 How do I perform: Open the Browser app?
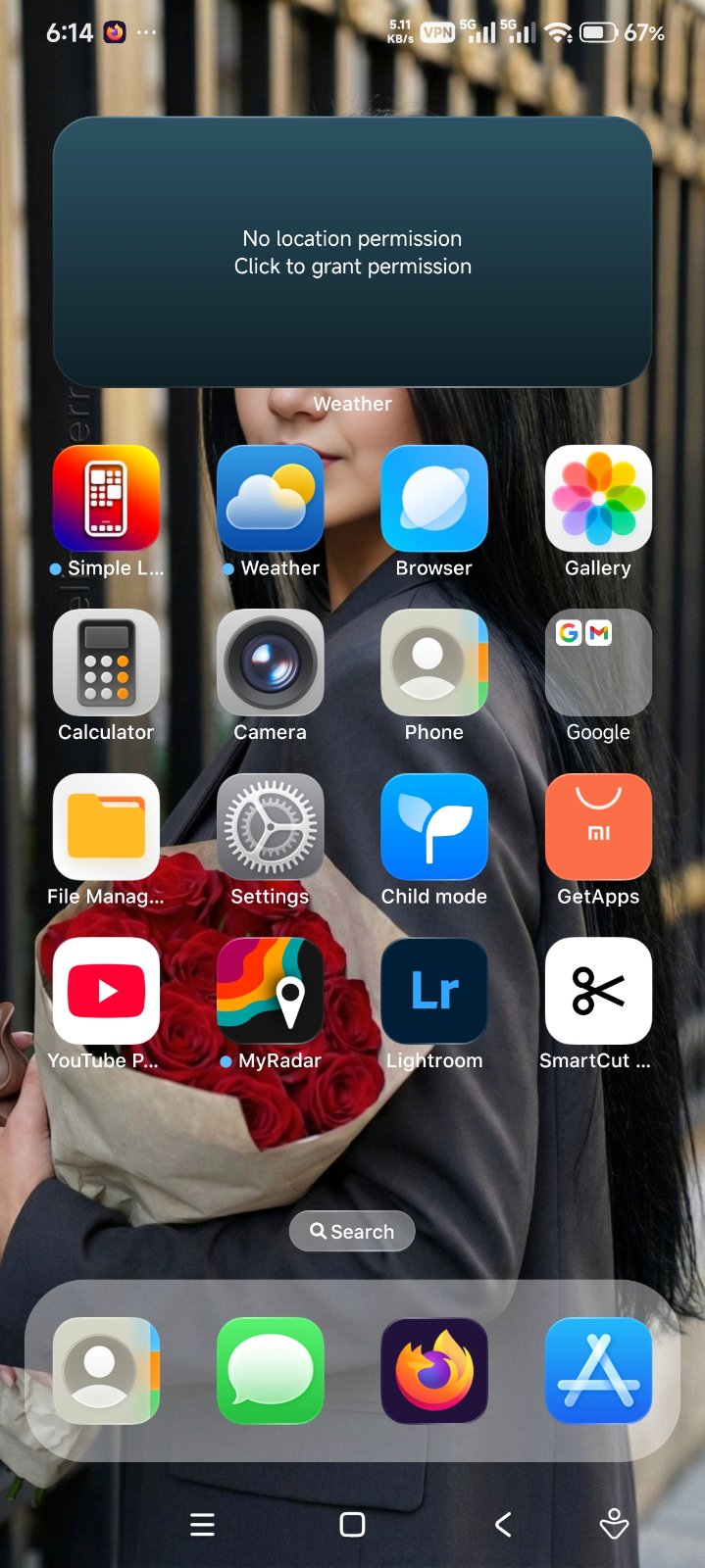click(x=433, y=499)
